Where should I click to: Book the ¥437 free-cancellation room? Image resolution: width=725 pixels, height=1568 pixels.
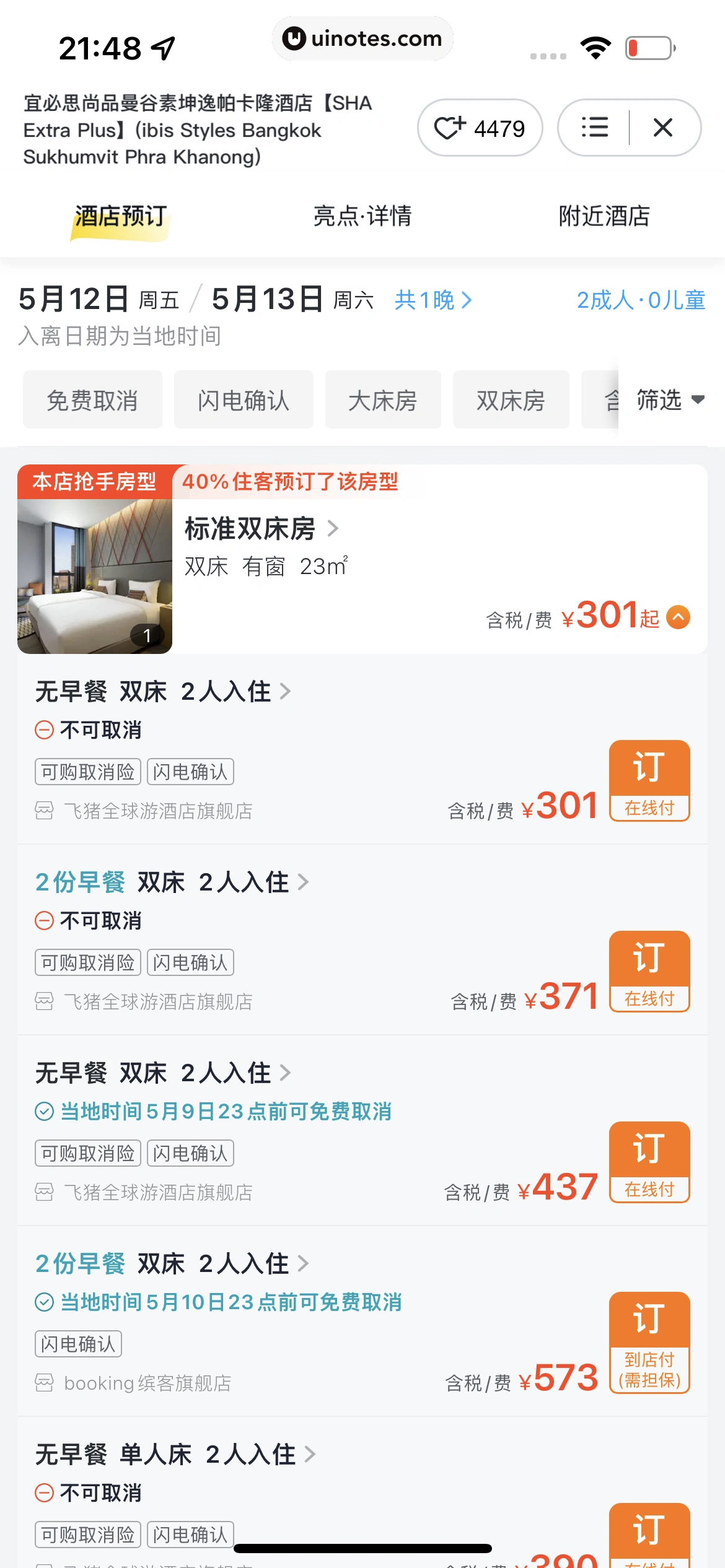[x=649, y=1162]
